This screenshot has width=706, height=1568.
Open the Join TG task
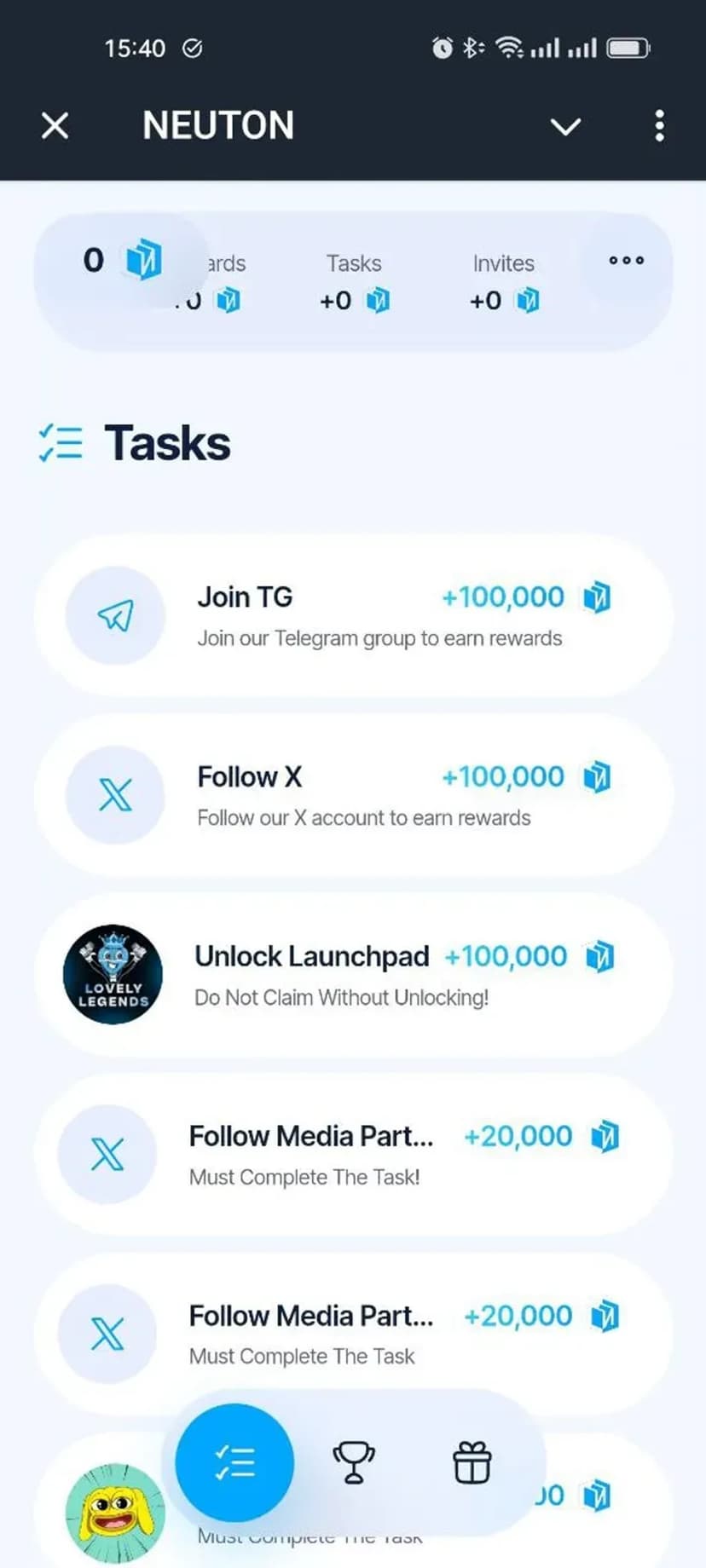(x=353, y=616)
